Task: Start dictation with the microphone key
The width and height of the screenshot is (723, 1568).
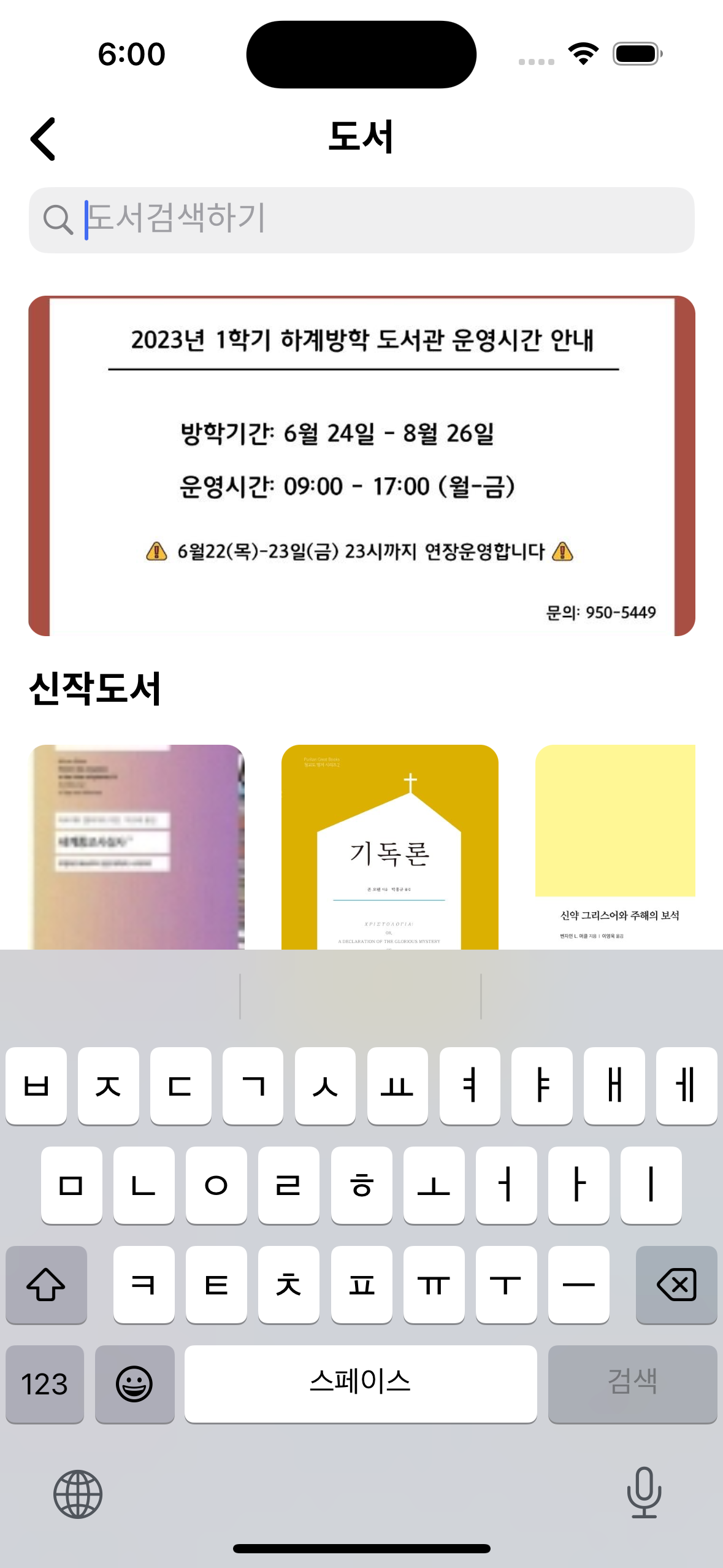Action: tap(644, 1493)
